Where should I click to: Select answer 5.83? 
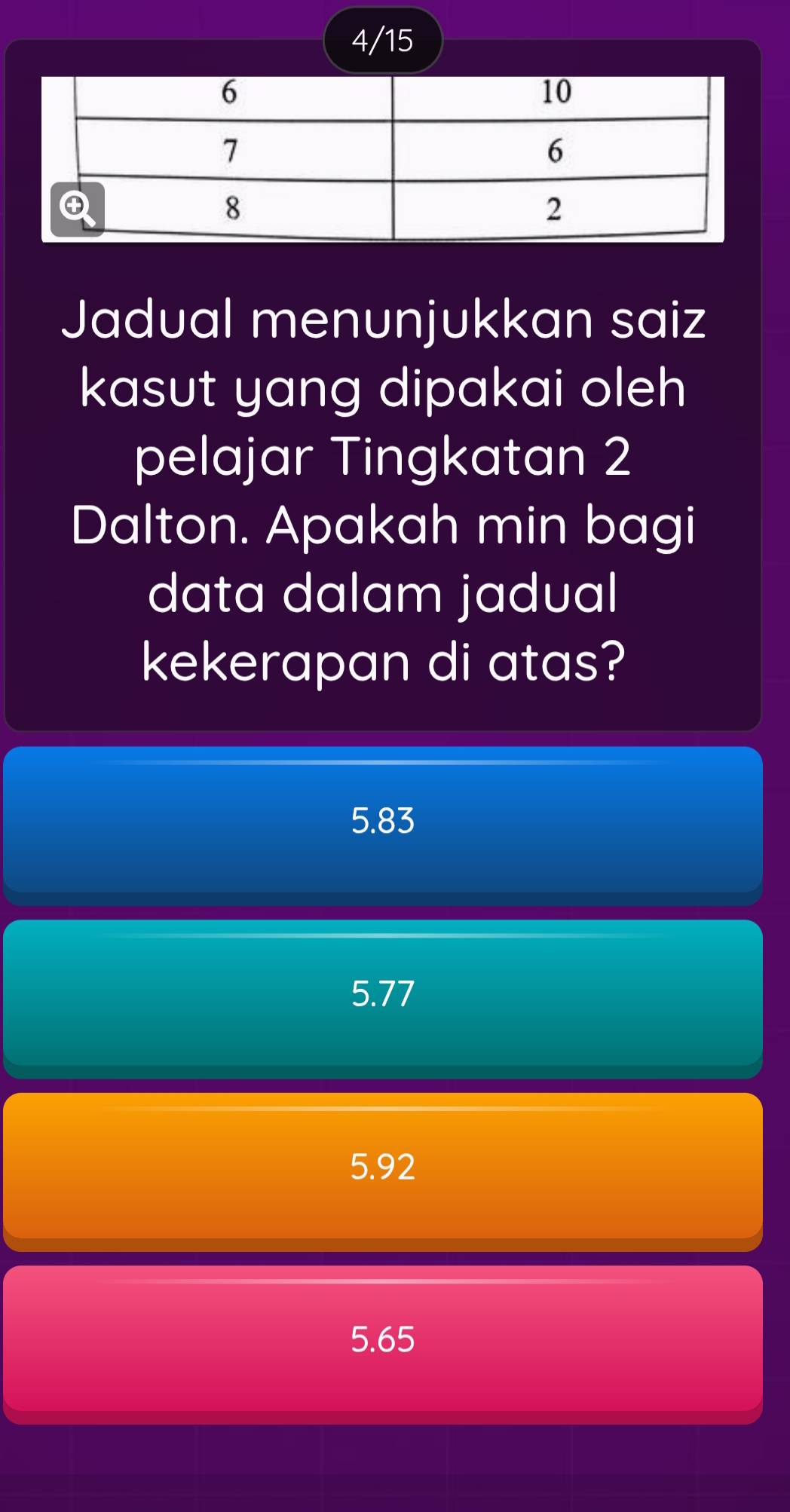[x=382, y=822]
